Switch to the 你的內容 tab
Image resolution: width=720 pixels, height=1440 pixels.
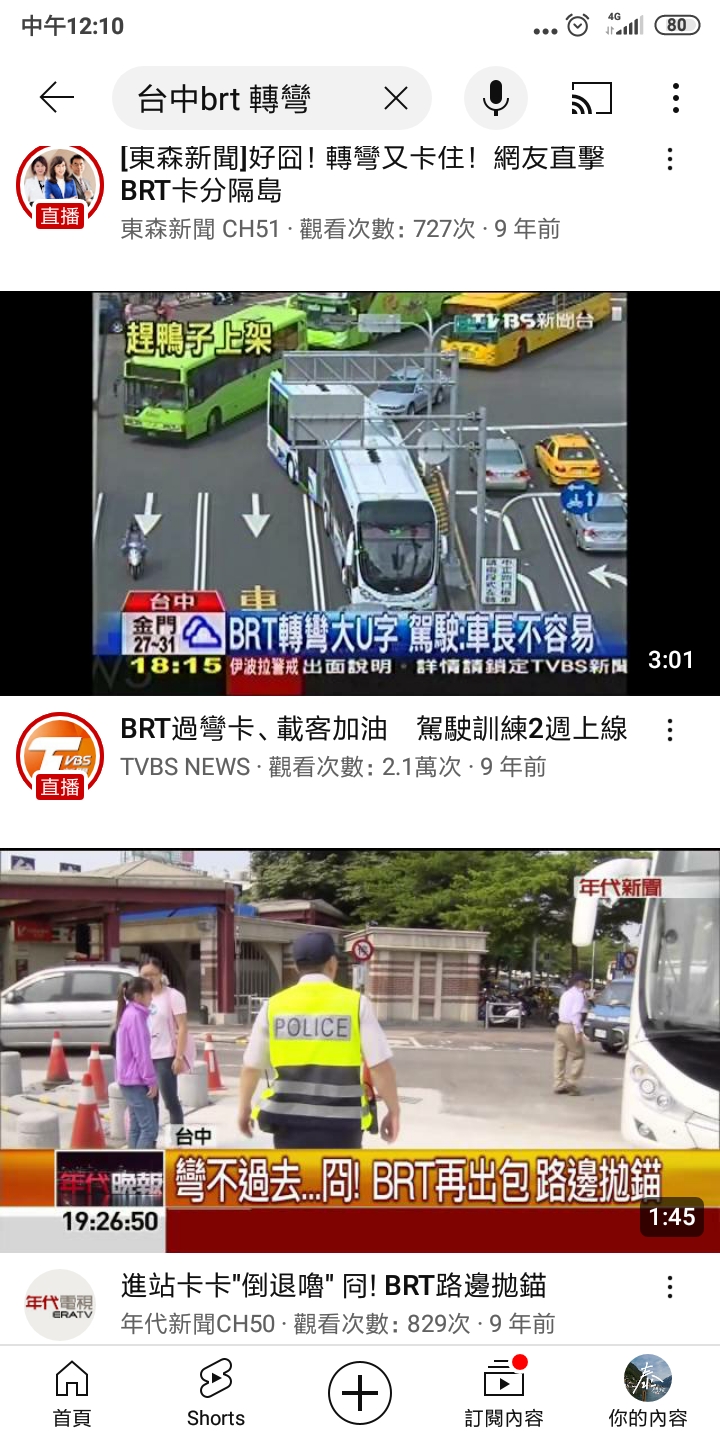click(648, 1392)
